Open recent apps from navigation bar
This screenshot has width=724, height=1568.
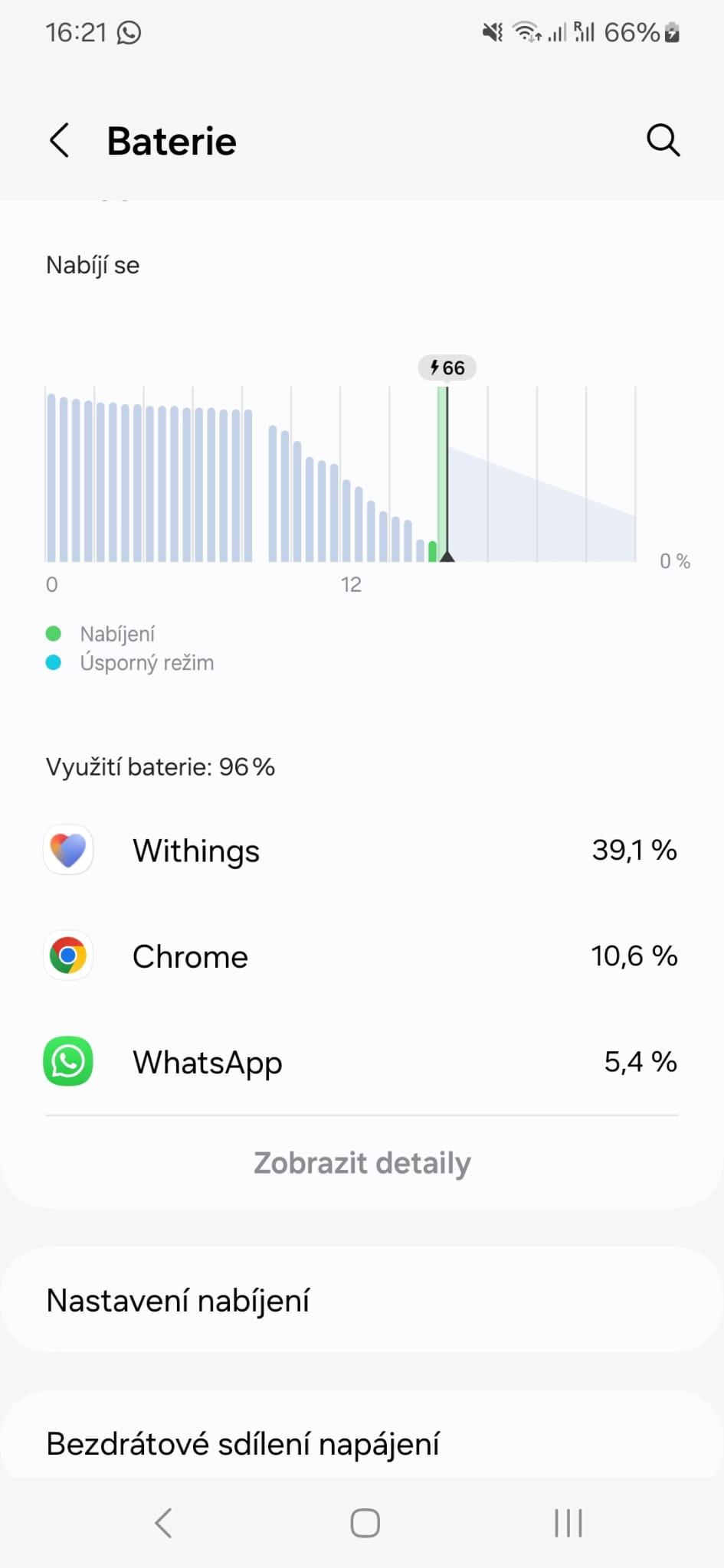click(x=568, y=1523)
